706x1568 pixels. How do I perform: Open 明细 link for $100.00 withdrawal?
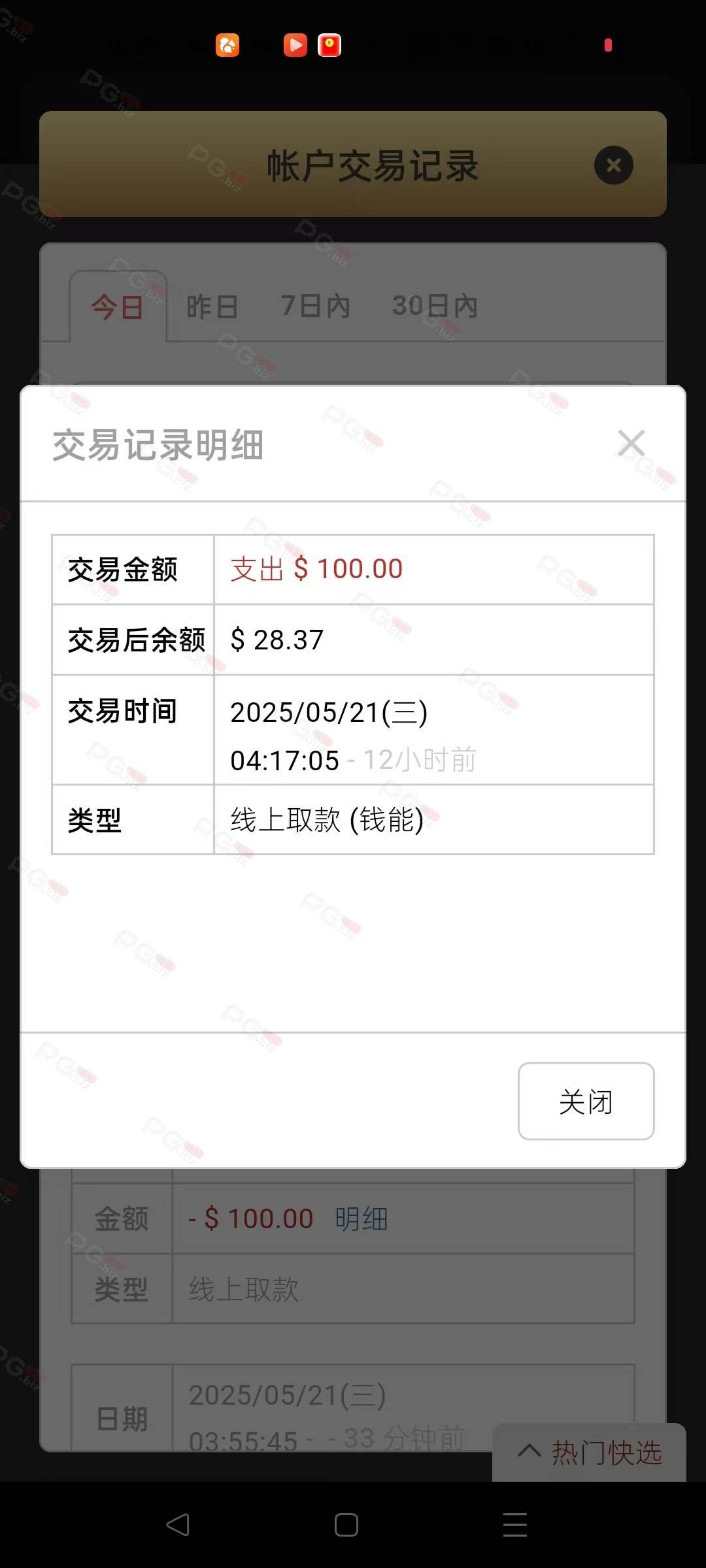pos(361,1219)
